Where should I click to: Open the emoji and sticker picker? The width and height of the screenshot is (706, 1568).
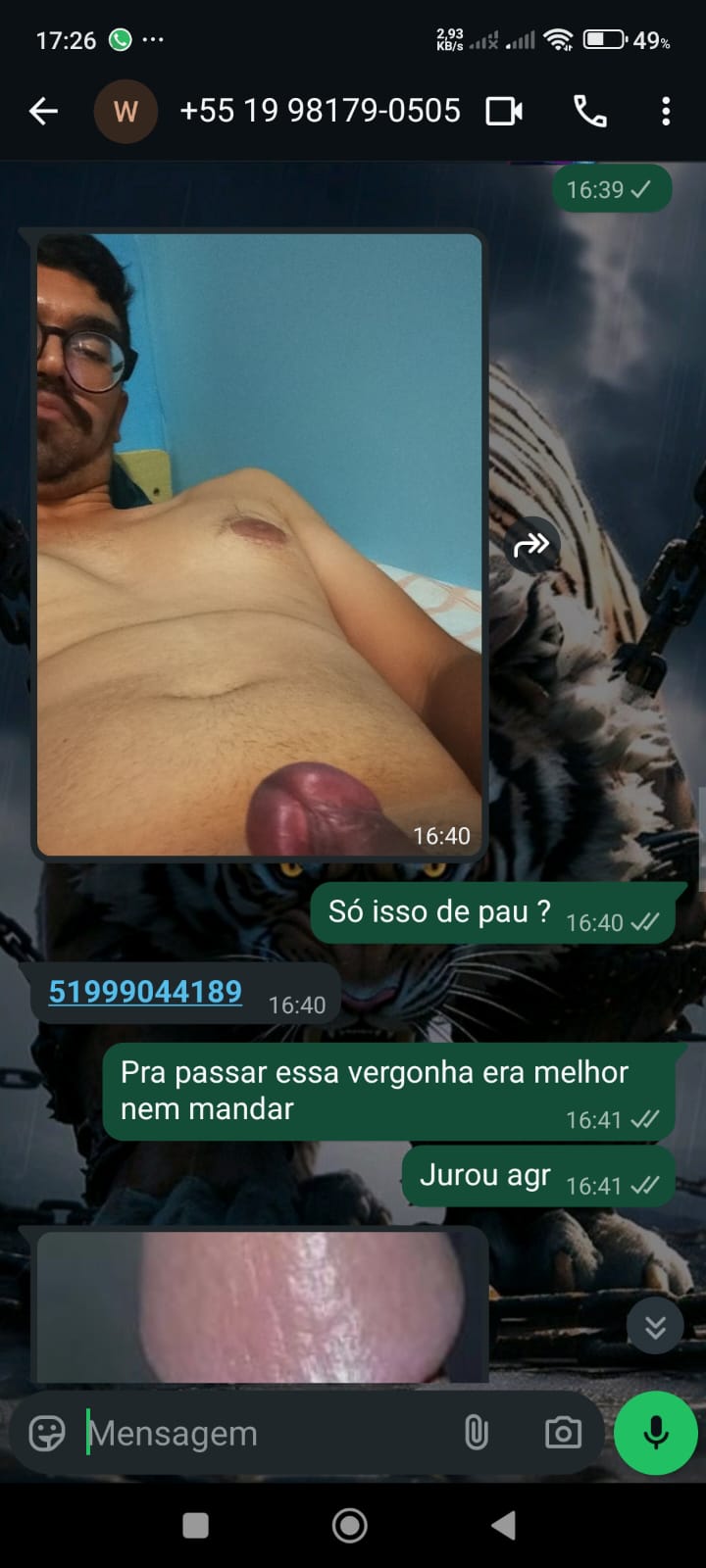pyautogui.click(x=47, y=1434)
